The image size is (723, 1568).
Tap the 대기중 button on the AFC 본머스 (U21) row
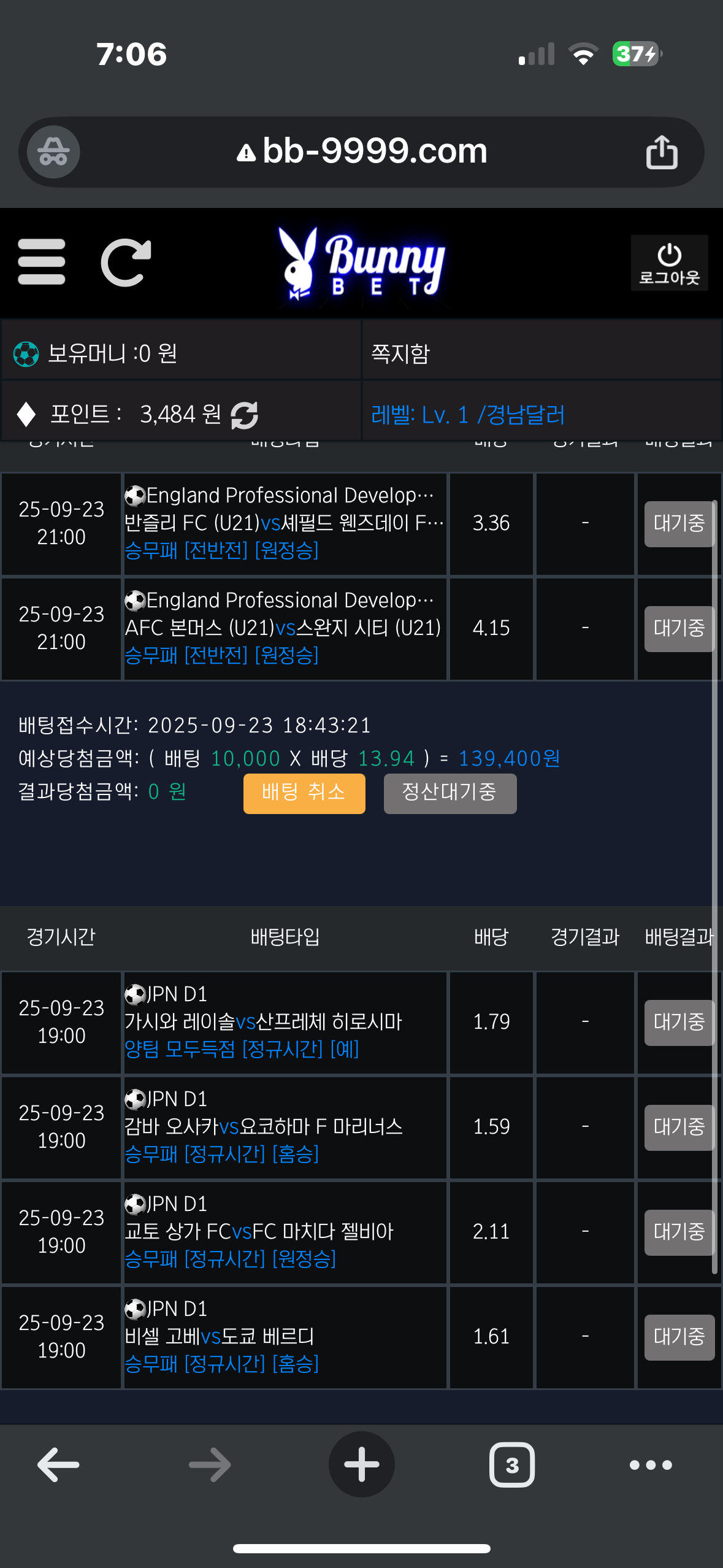coord(678,628)
